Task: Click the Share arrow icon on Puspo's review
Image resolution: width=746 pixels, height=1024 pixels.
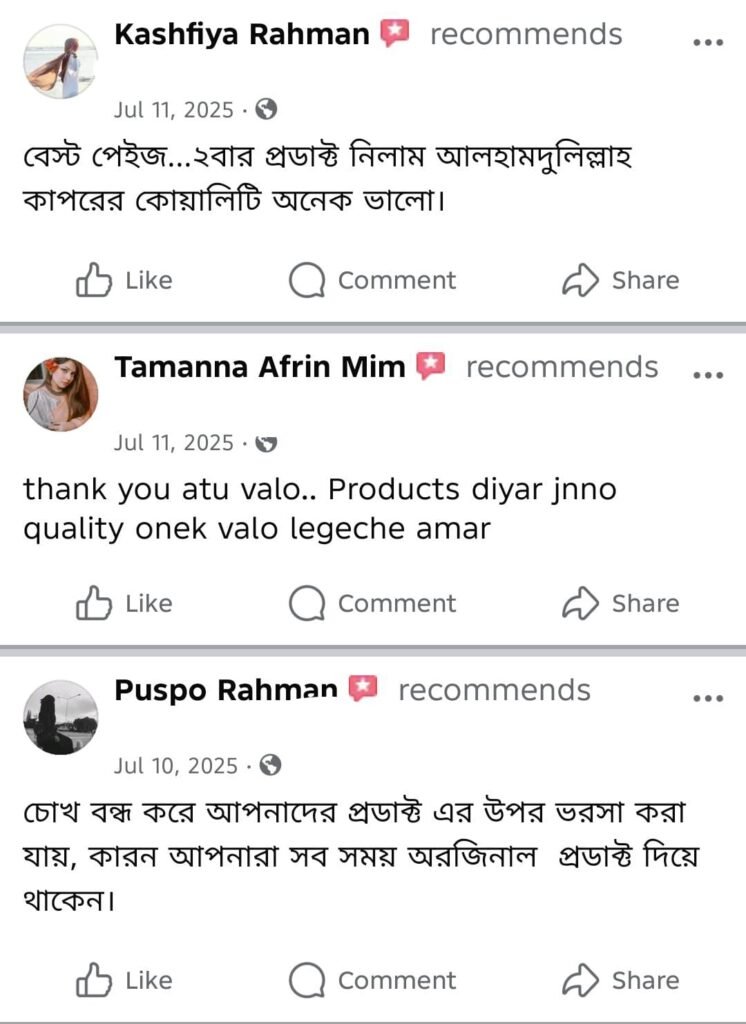Action: (582, 980)
